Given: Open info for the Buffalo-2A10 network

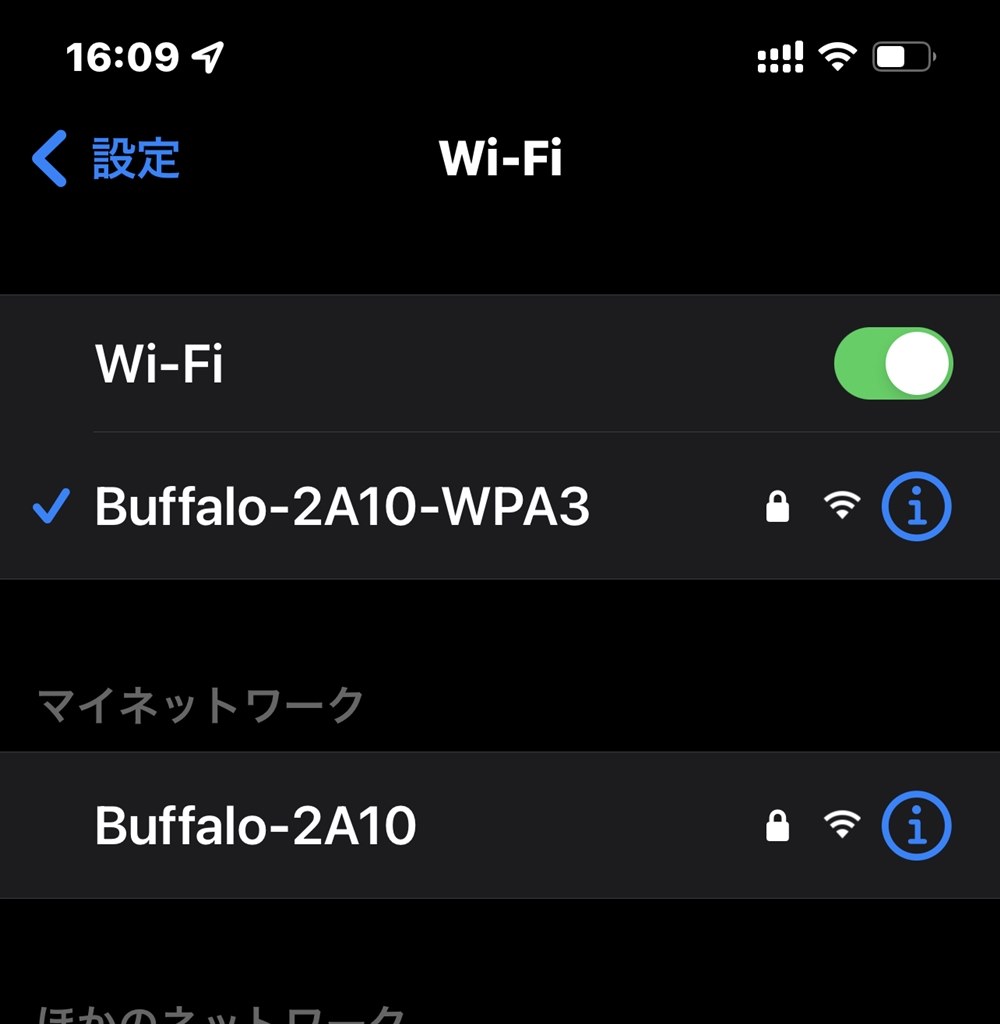Looking at the screenshot, I should [916, 825].
